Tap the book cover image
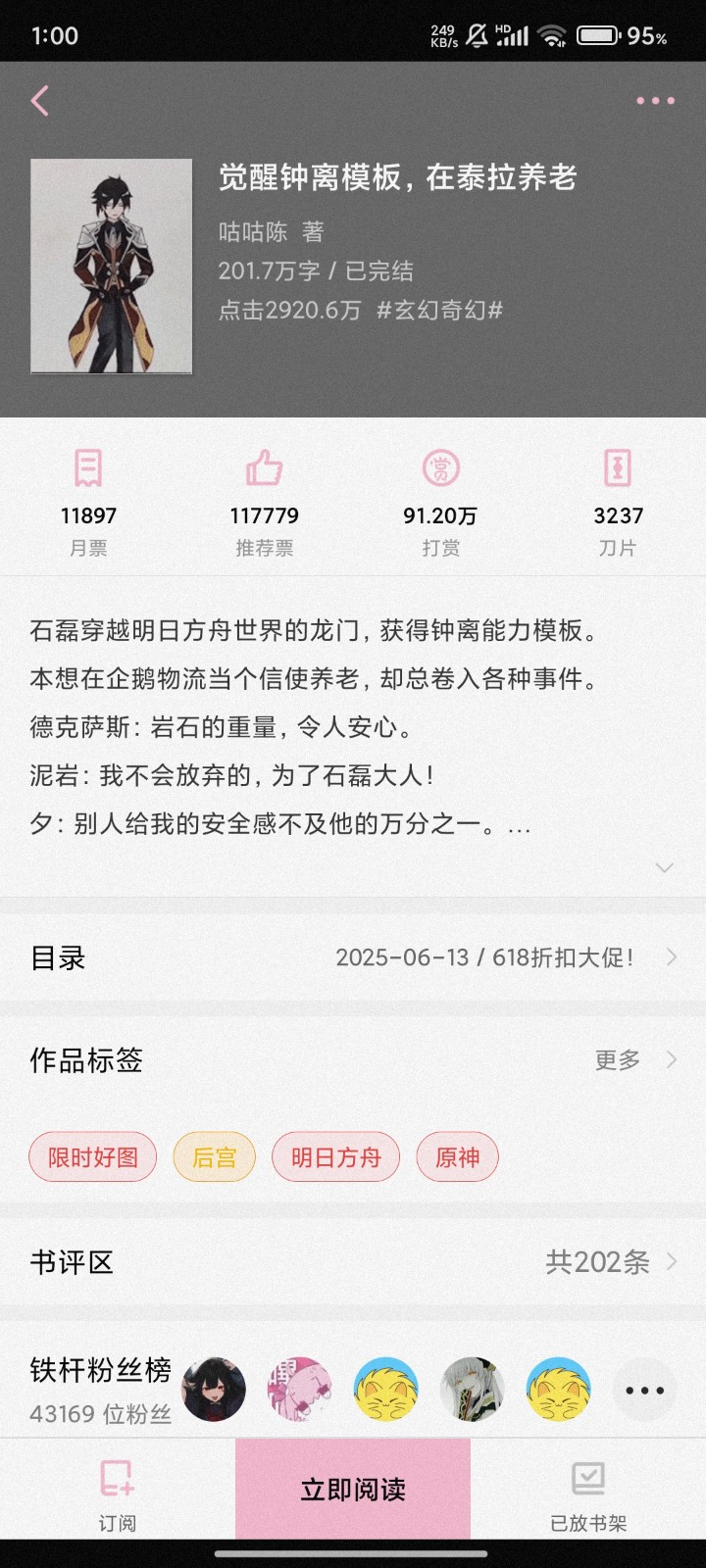The height and width of the screenshot is (1568, 706). pos(112,267)
